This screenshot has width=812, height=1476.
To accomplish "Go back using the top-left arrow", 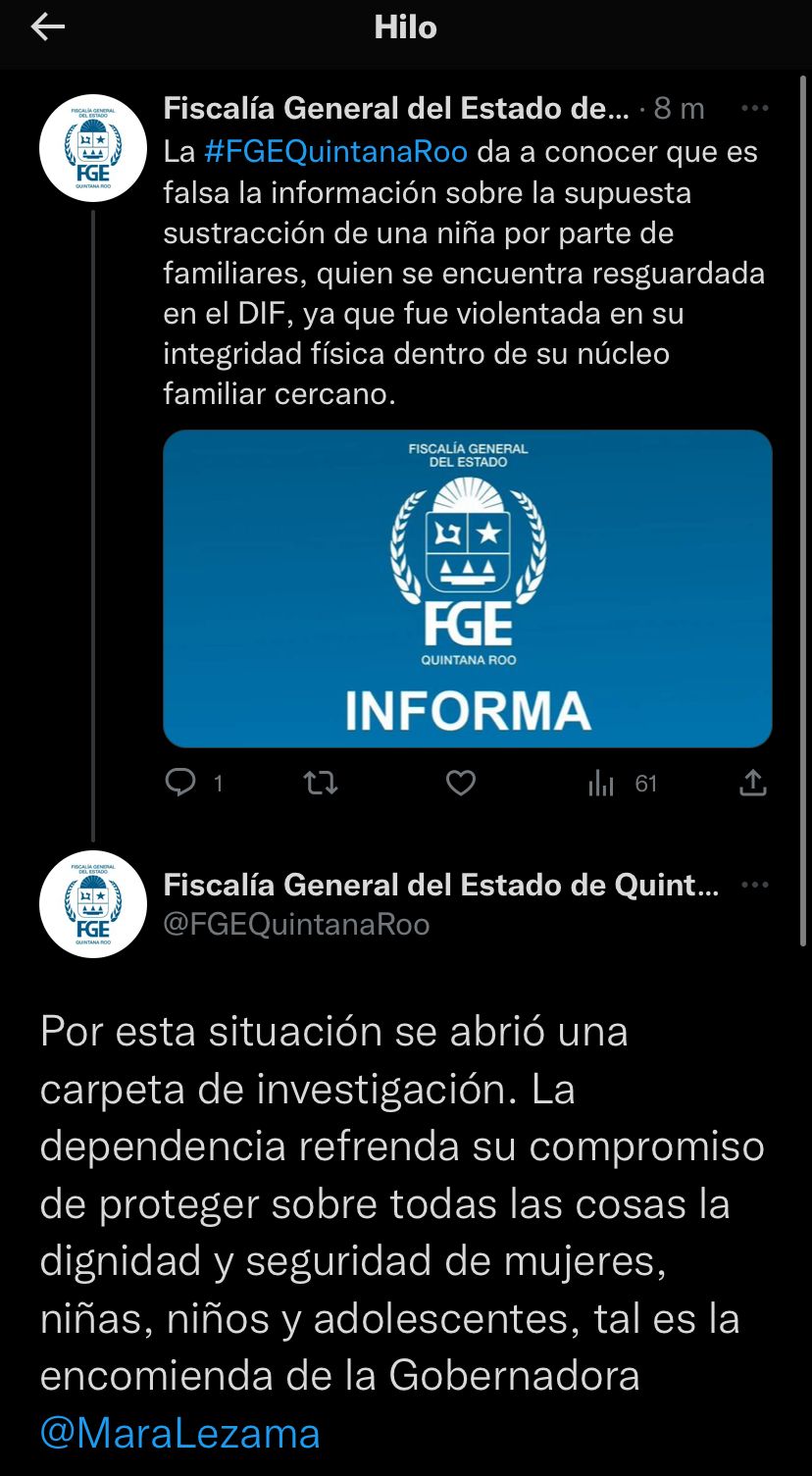I will (x=47, y=27).
